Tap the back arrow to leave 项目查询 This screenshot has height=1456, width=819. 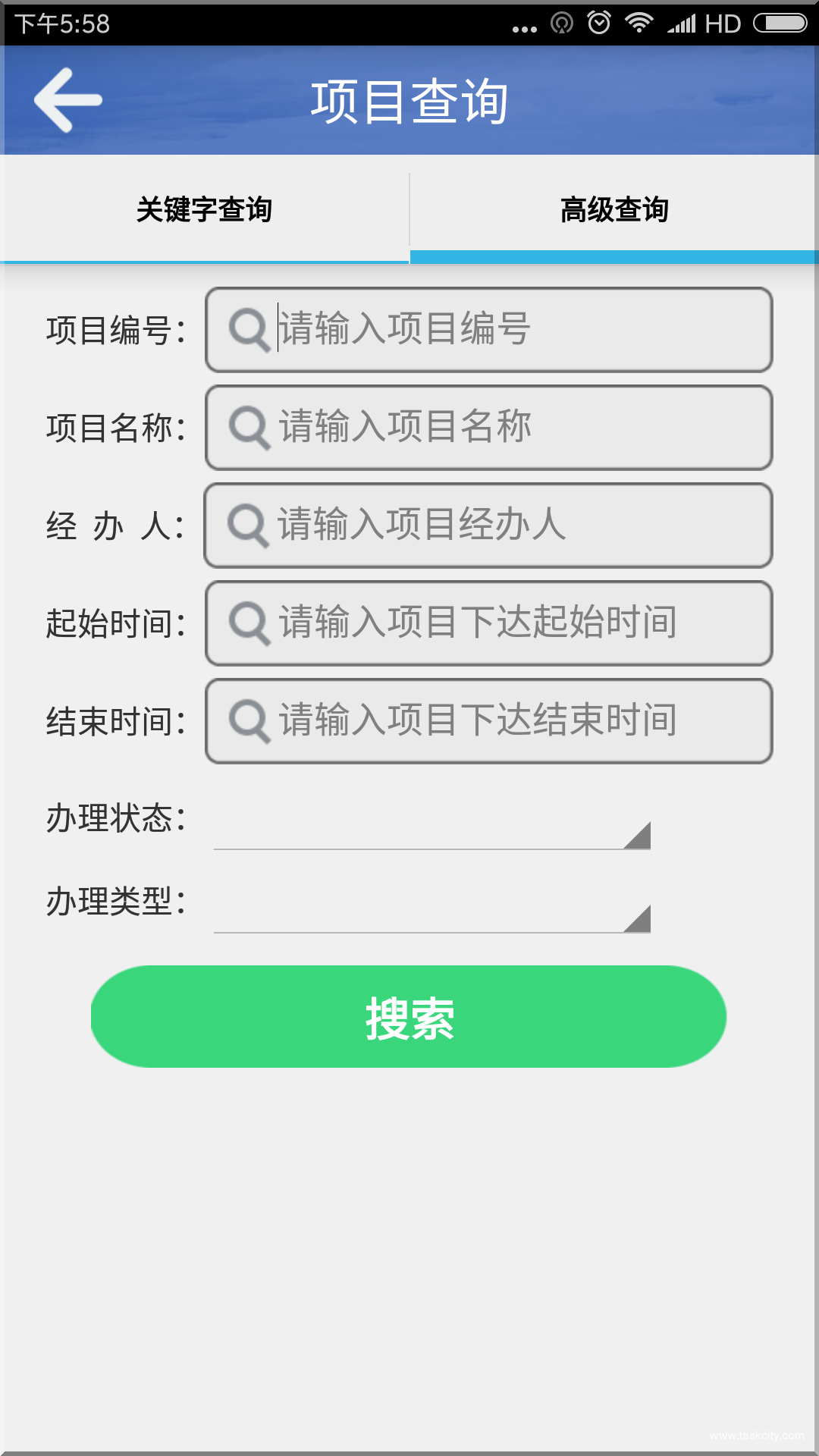tap(67, 99)
